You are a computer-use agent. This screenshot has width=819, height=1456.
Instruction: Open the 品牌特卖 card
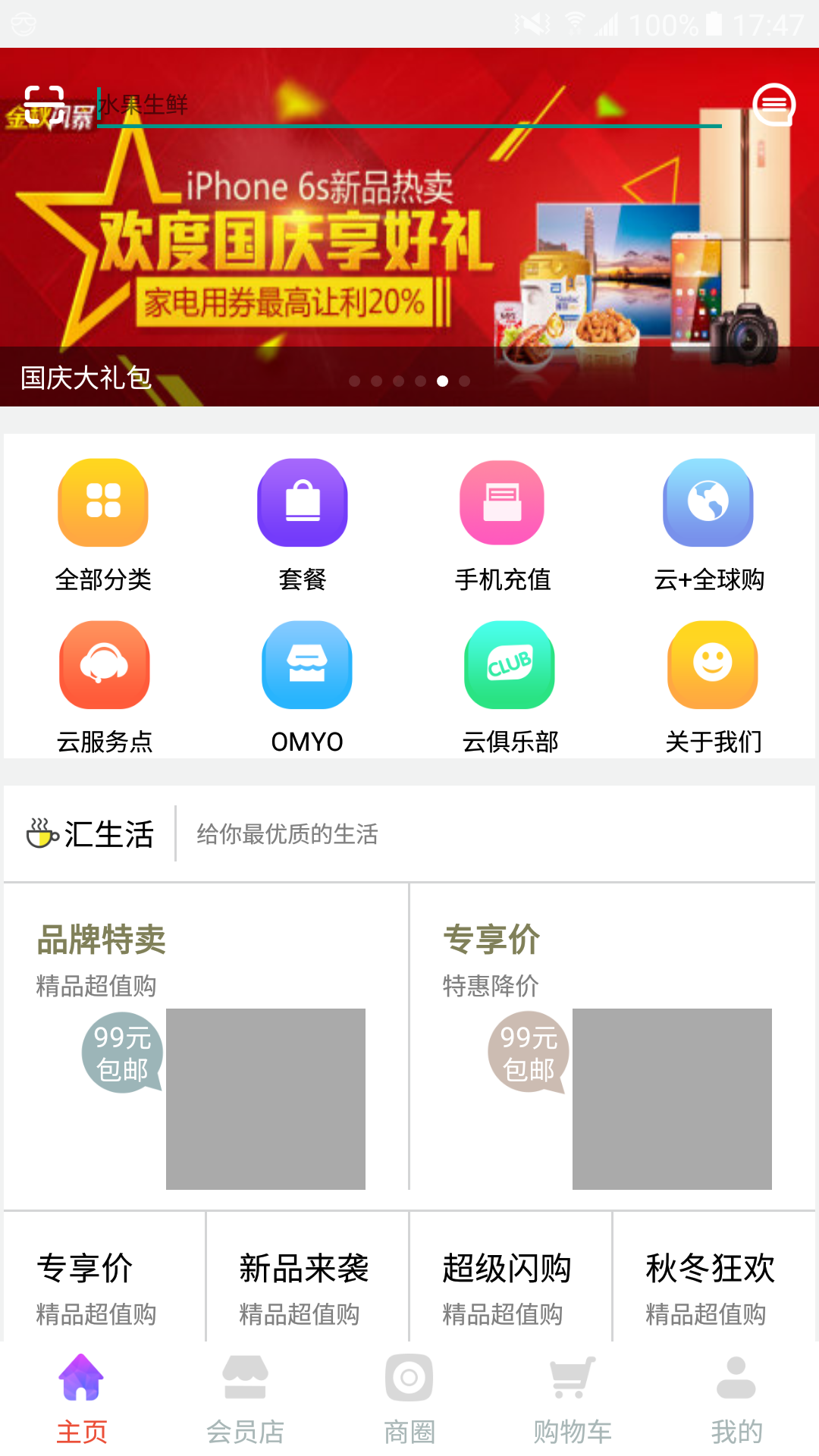pyautogui.click(x=205, y=1046)
